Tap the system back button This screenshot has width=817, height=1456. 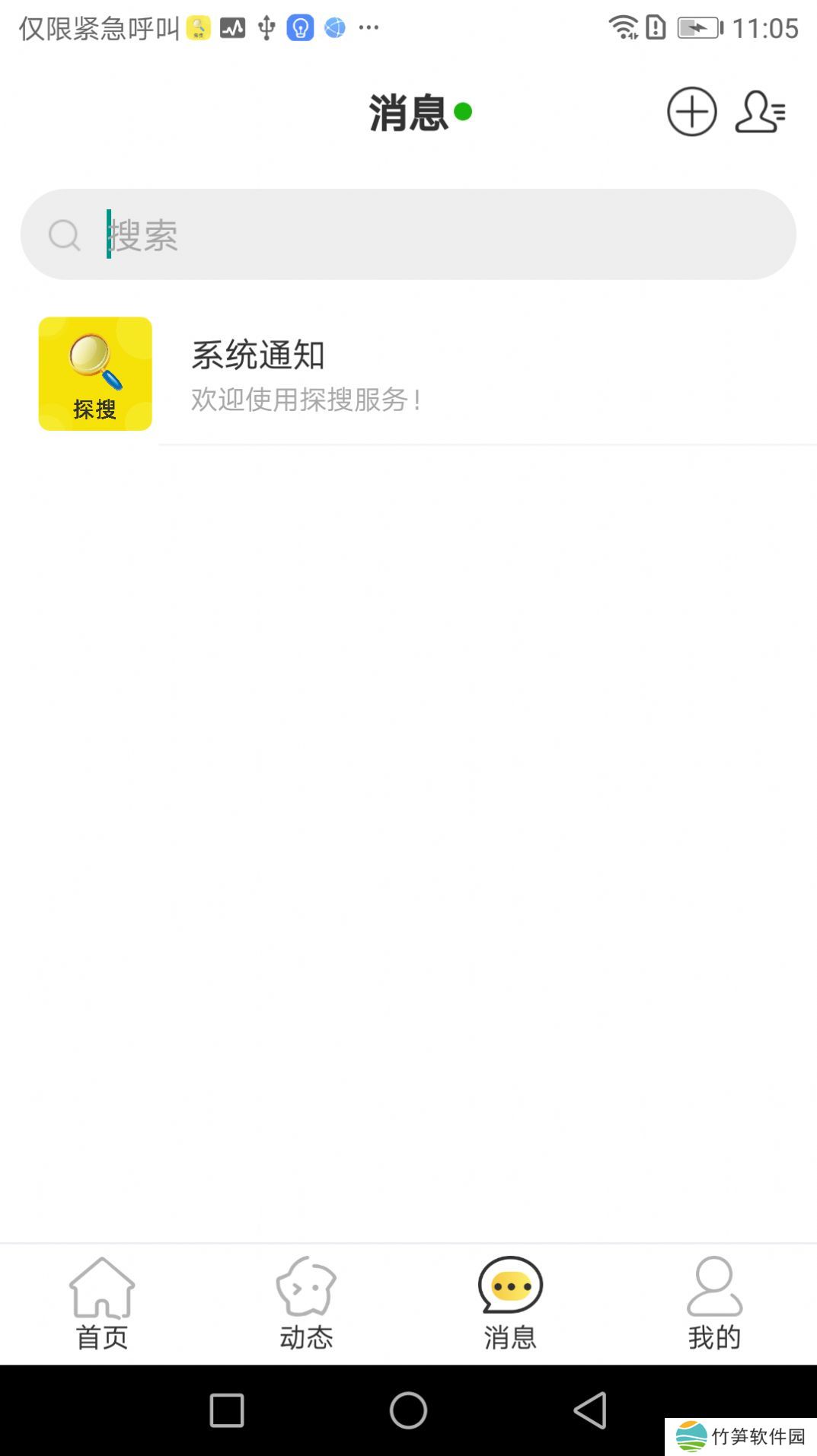coord(590,1410)
